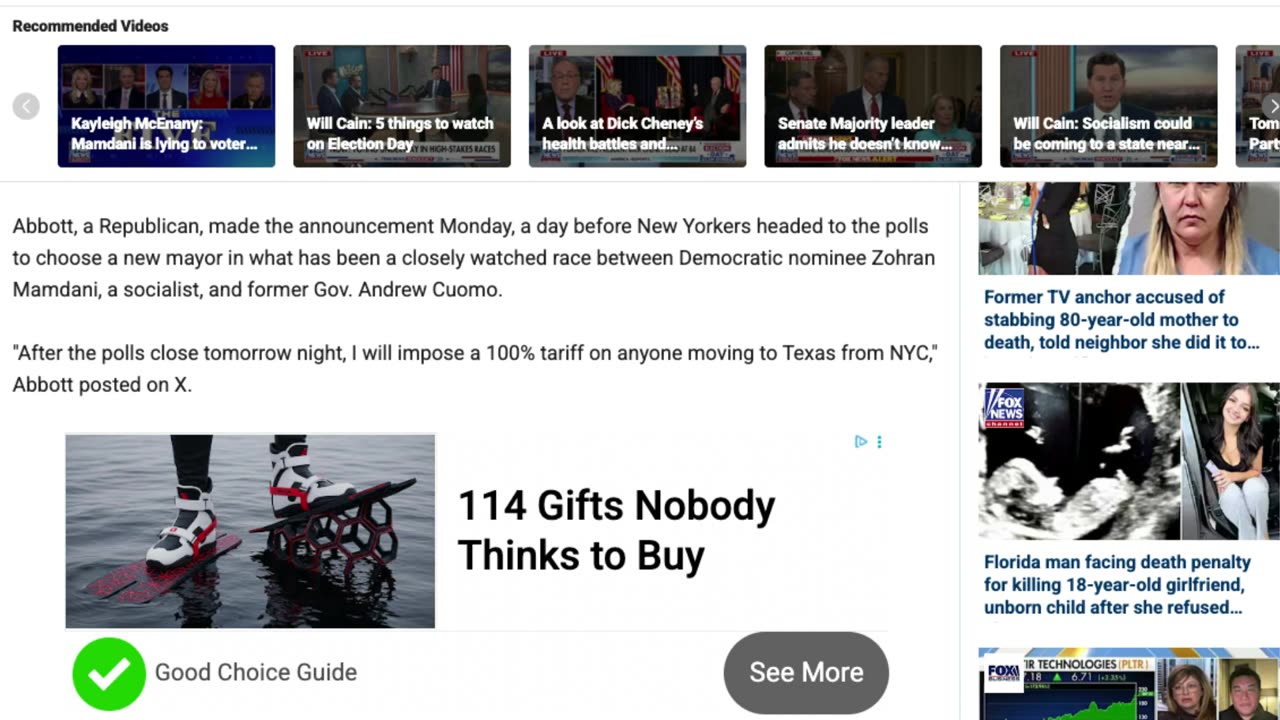Show next recommended videos arrow
Image resolution: width=1280 pixels, height=720 pixels.
click(1271, 106)
